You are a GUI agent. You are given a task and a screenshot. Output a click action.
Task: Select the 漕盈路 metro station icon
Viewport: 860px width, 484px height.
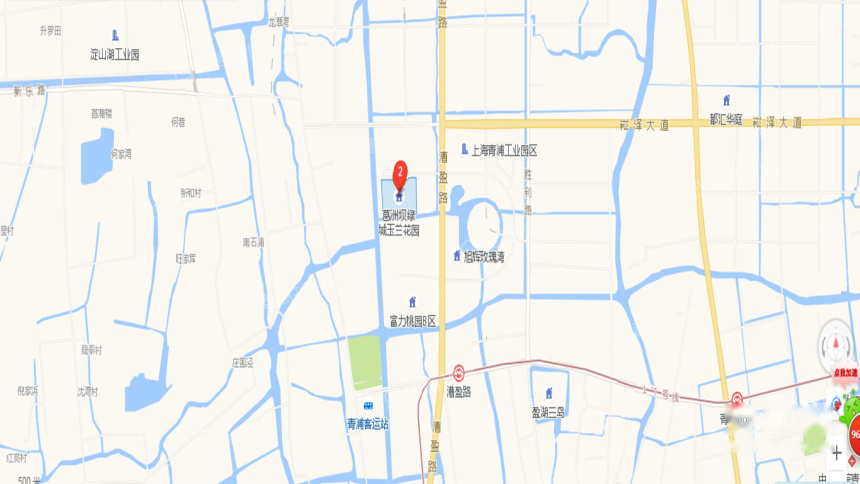coord(459,372)
